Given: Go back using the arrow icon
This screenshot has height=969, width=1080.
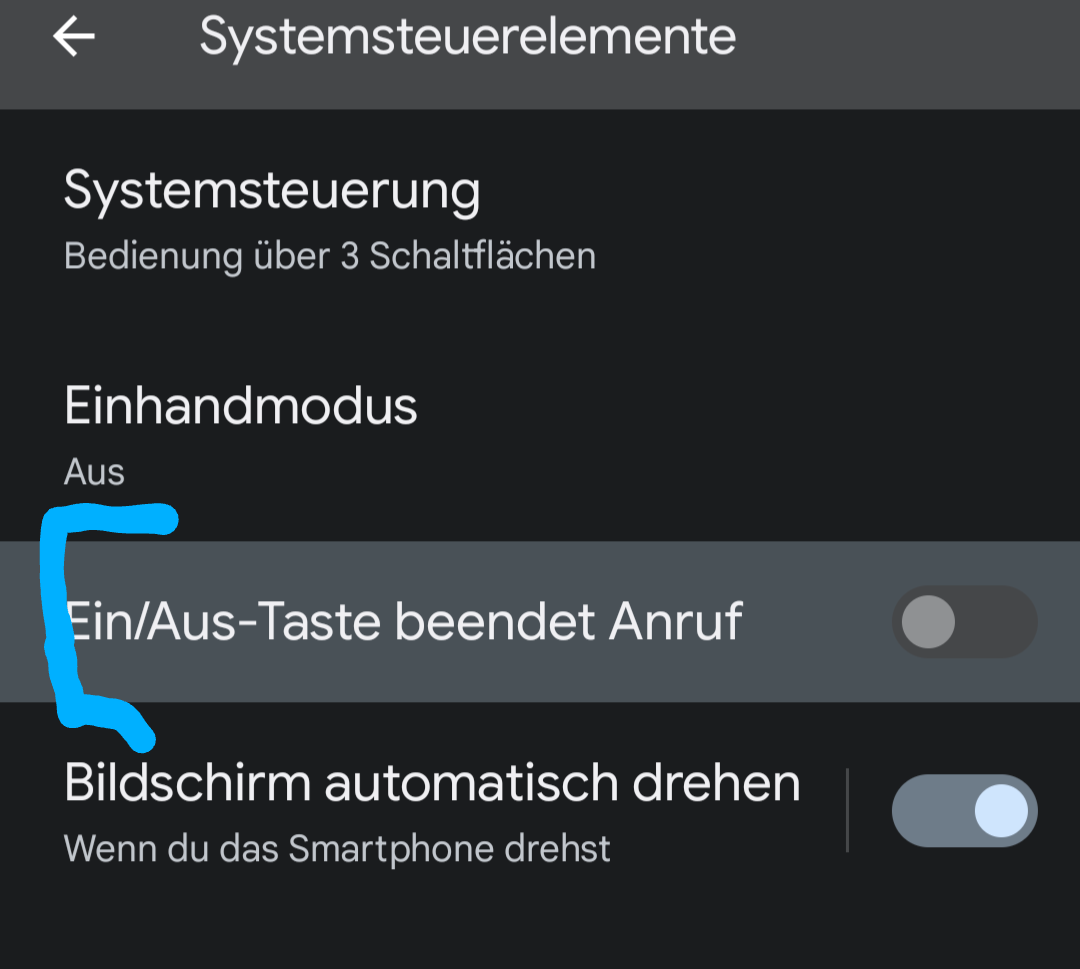Looking at the screenshot, I should tap(73, 38).
